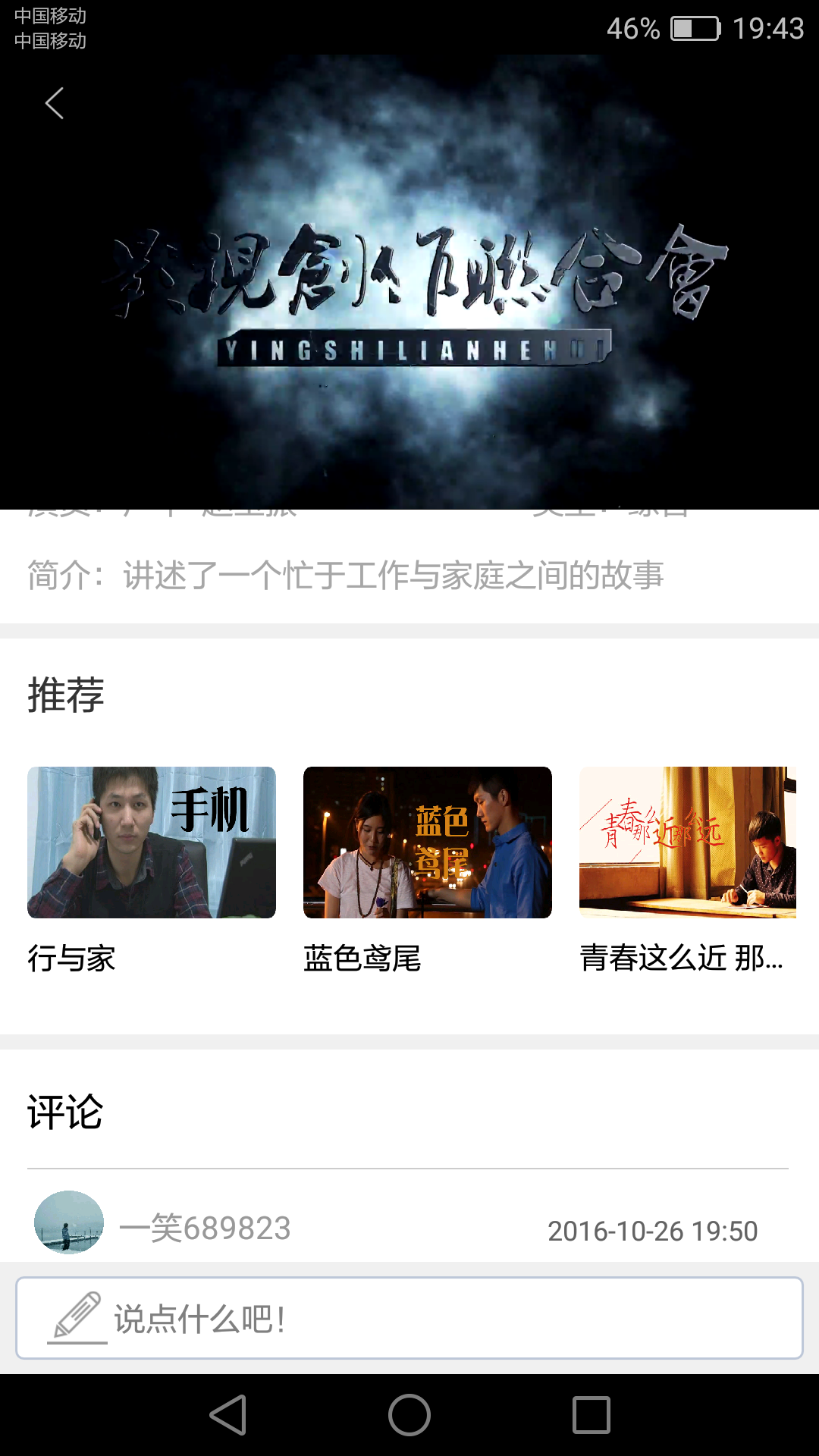Go to the system home screen
This screenshot has height=1456, width=819.
(409, 1415)
